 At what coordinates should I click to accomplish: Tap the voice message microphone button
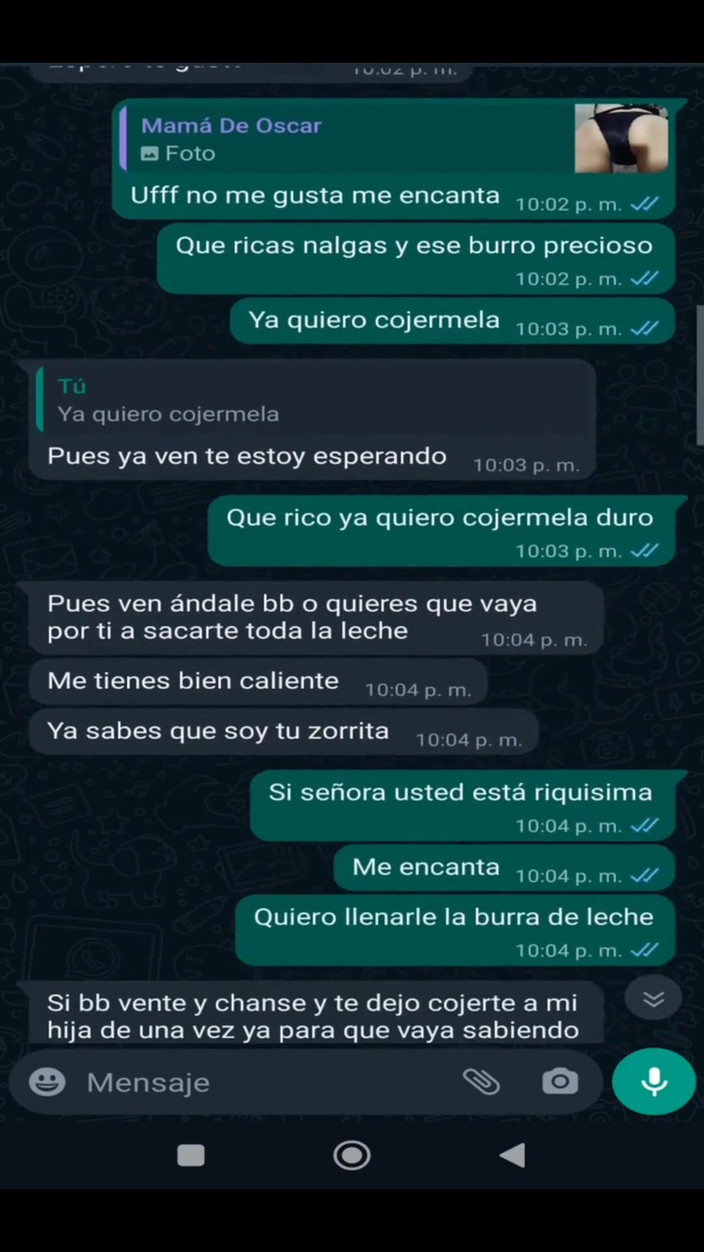654,1081
